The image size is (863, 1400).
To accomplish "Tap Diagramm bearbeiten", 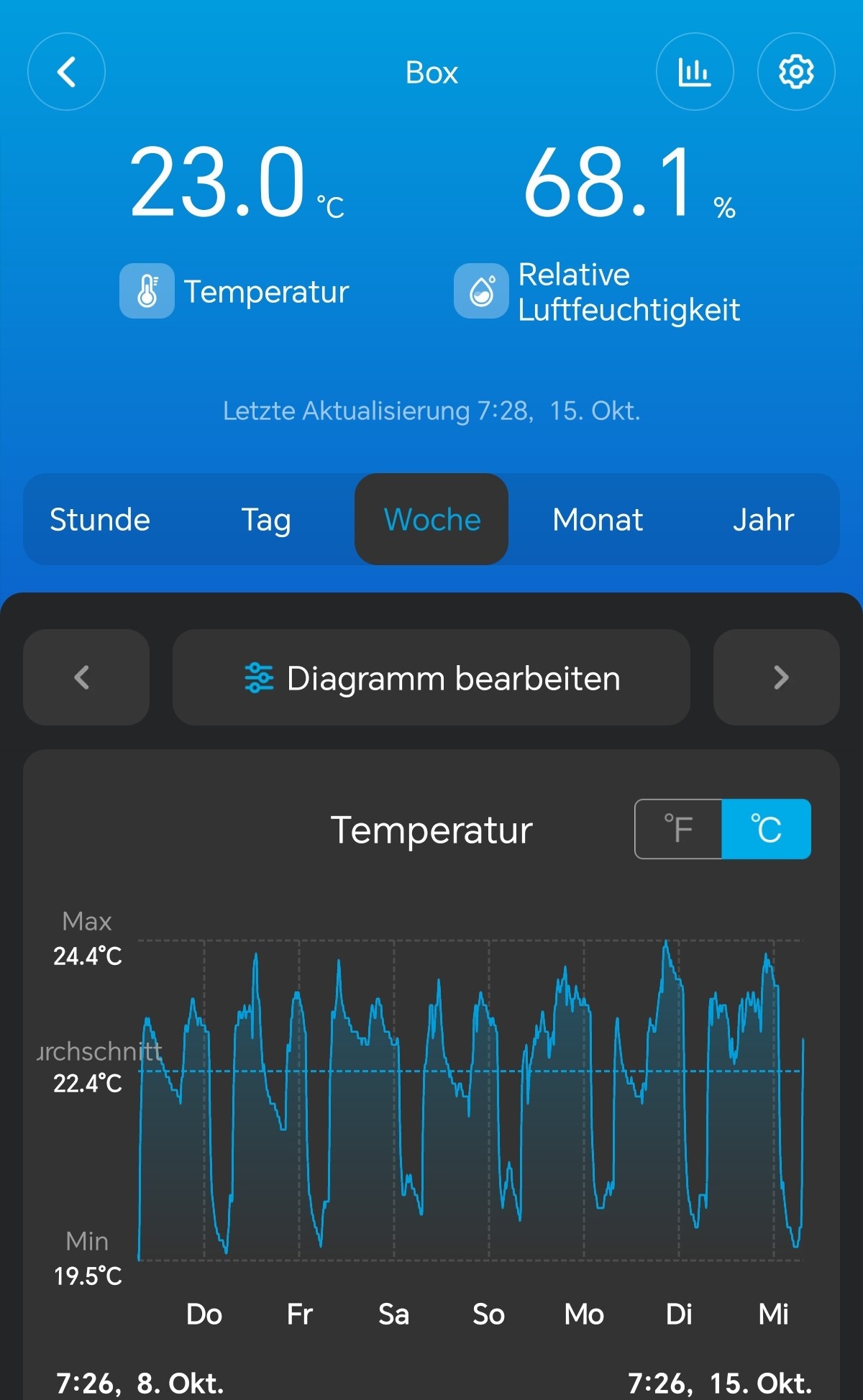I will click(431, 677).
